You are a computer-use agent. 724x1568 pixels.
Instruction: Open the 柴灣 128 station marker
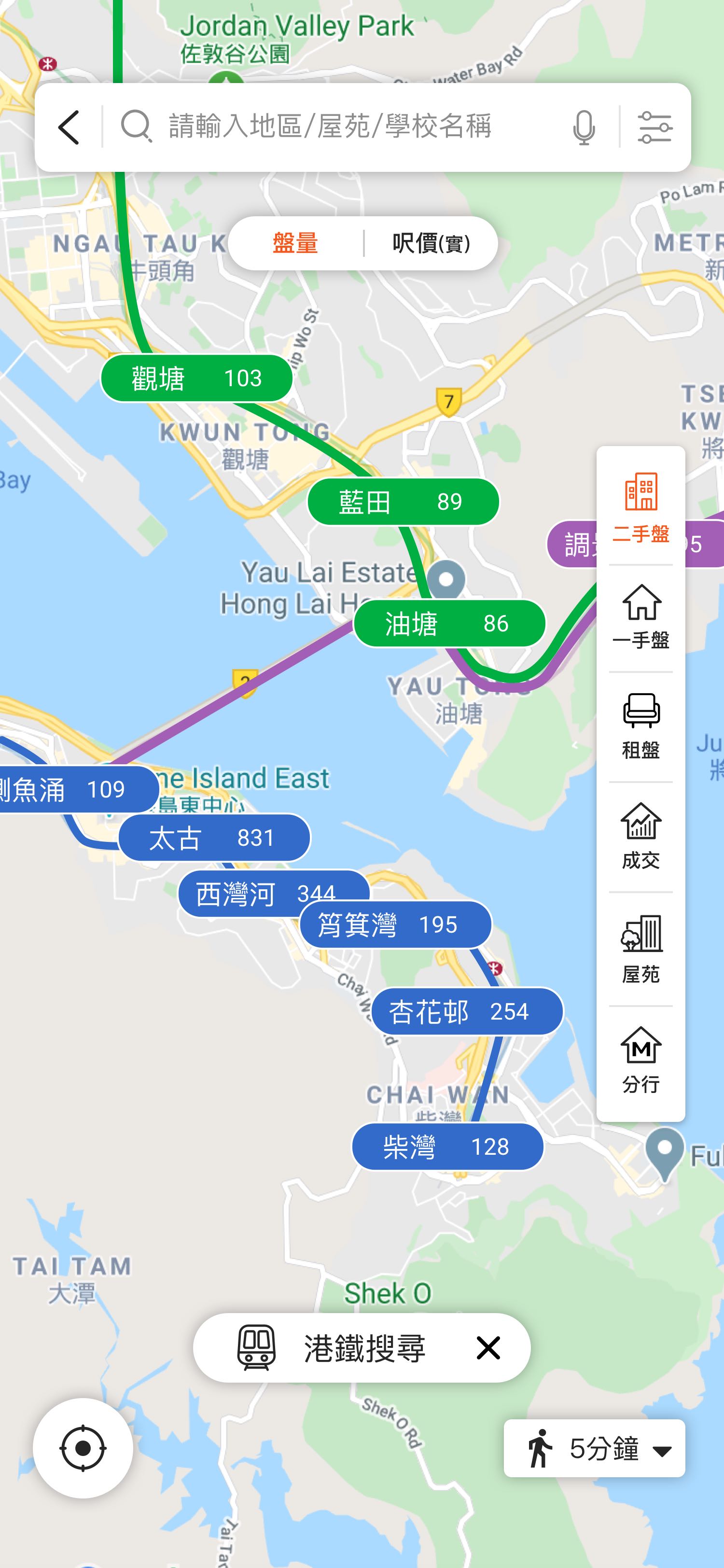click(x=447, y=1146)
